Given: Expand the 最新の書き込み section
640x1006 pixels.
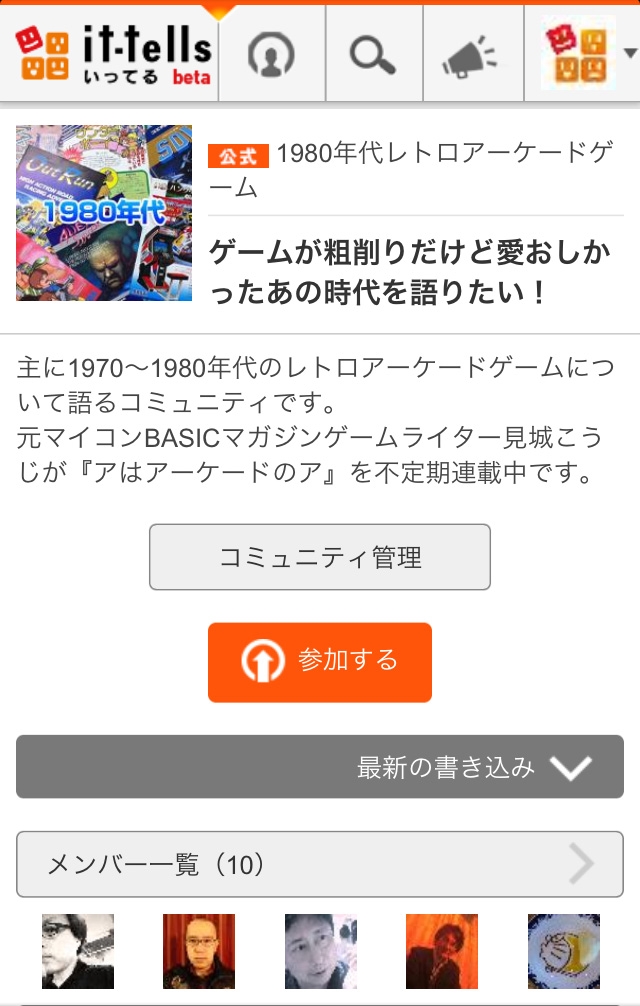Looking at the screenshot, I should [x=320, y=767].
